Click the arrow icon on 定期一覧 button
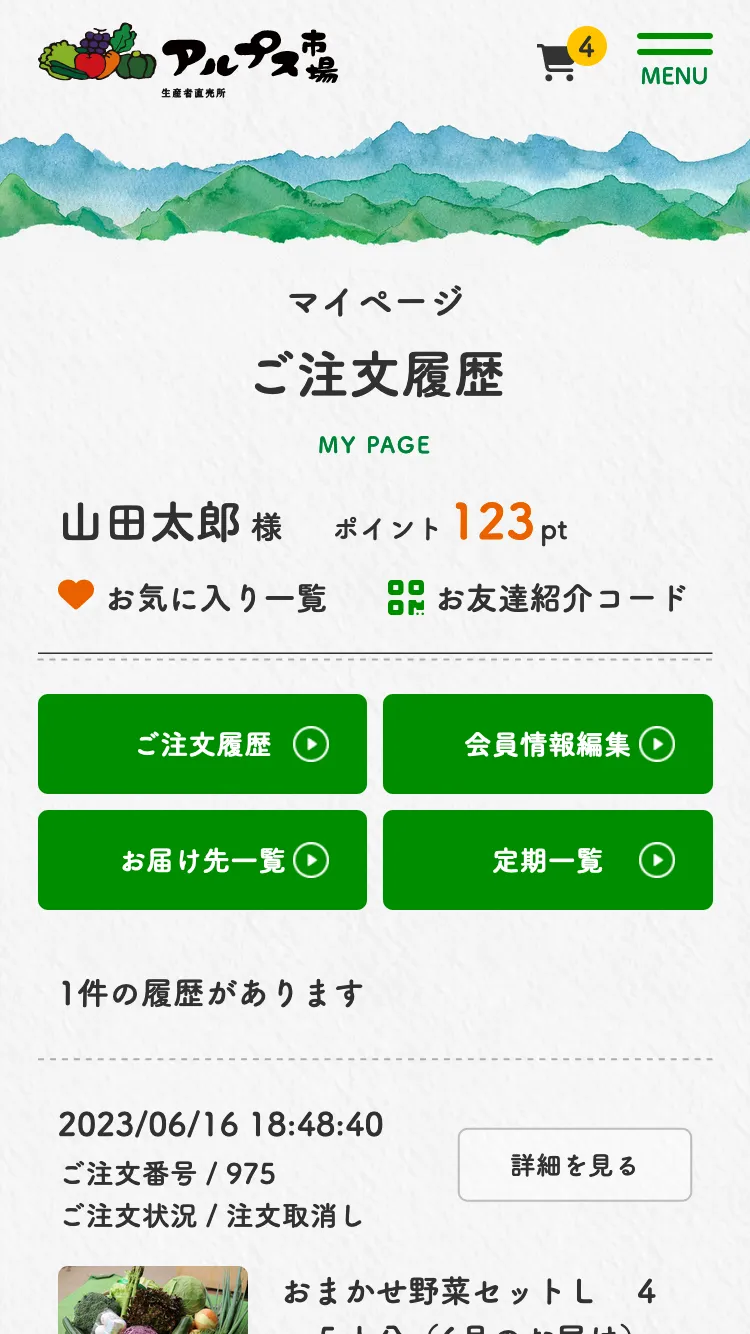Image resolution: width=750 pixels, height=1334 pixels. tap(658, 860)
